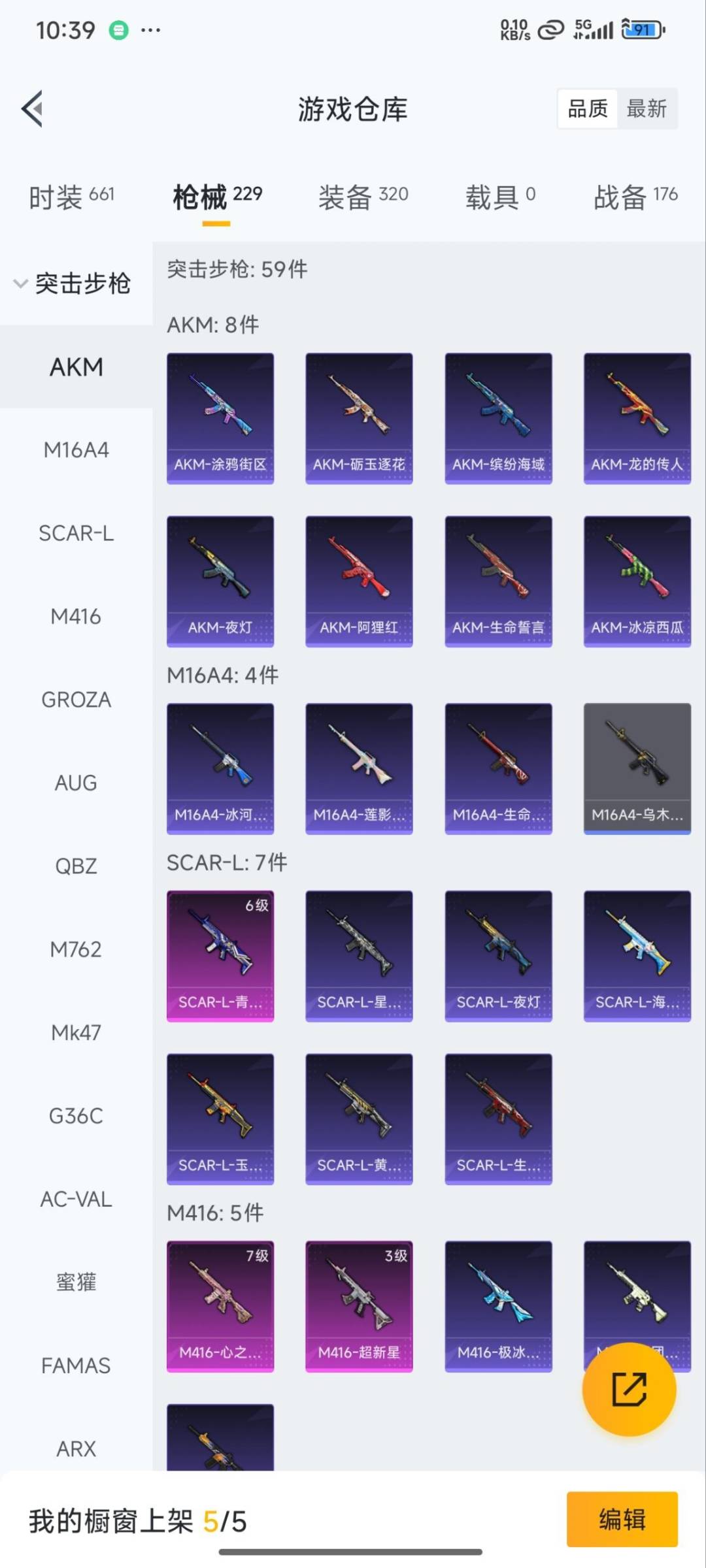Viewport: 706px width, 1568px height.
Task: Go back from 游戏仓库 screen
Action: [x=33, y=108]
